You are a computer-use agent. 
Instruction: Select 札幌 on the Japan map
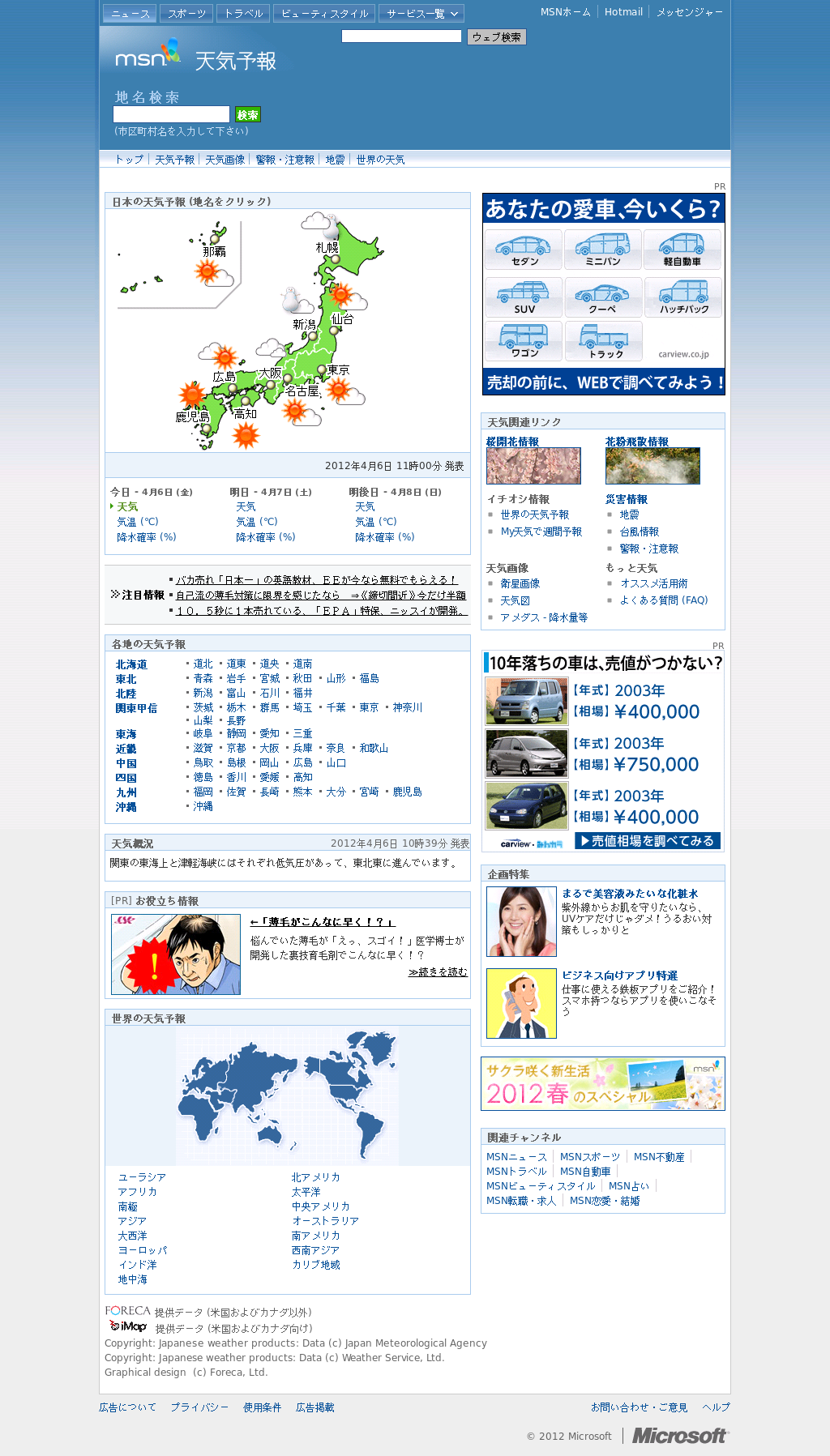pyautogui.click(x=327, y=247)
